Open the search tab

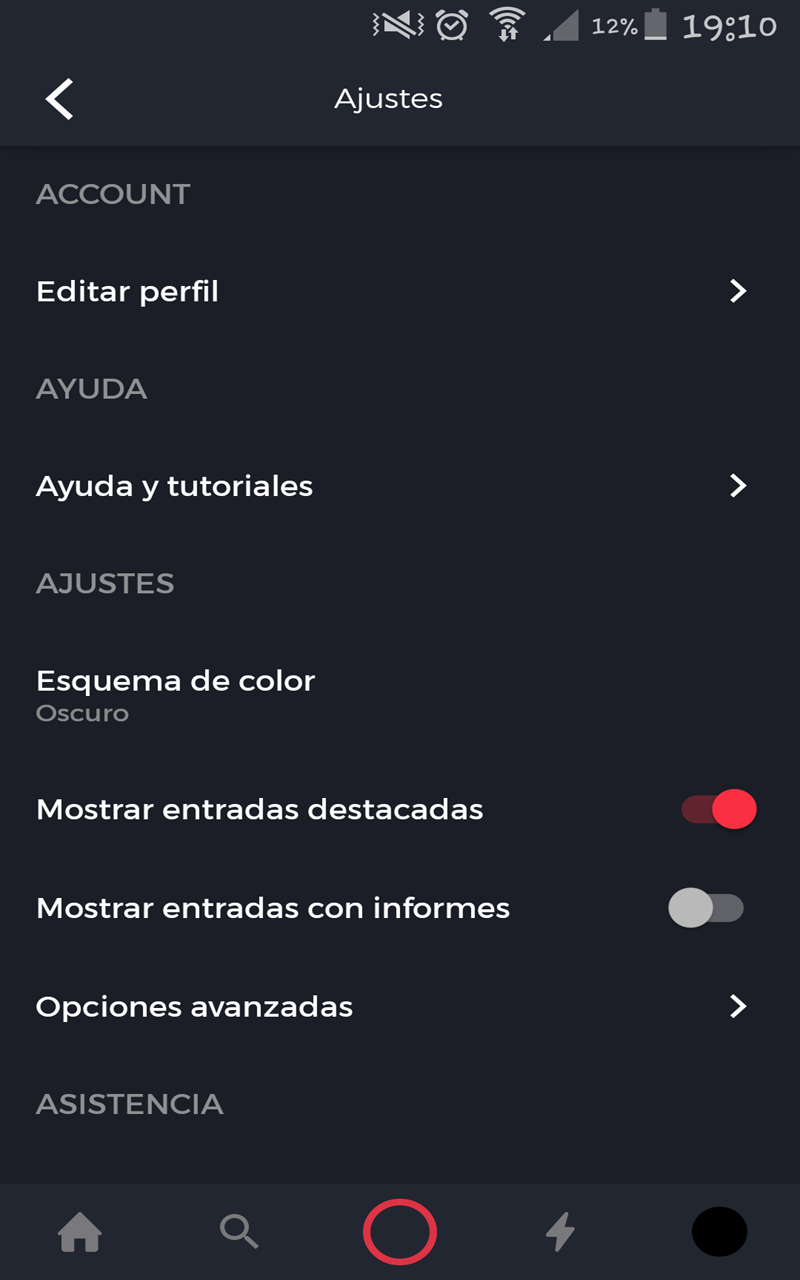click(240, 1232)
